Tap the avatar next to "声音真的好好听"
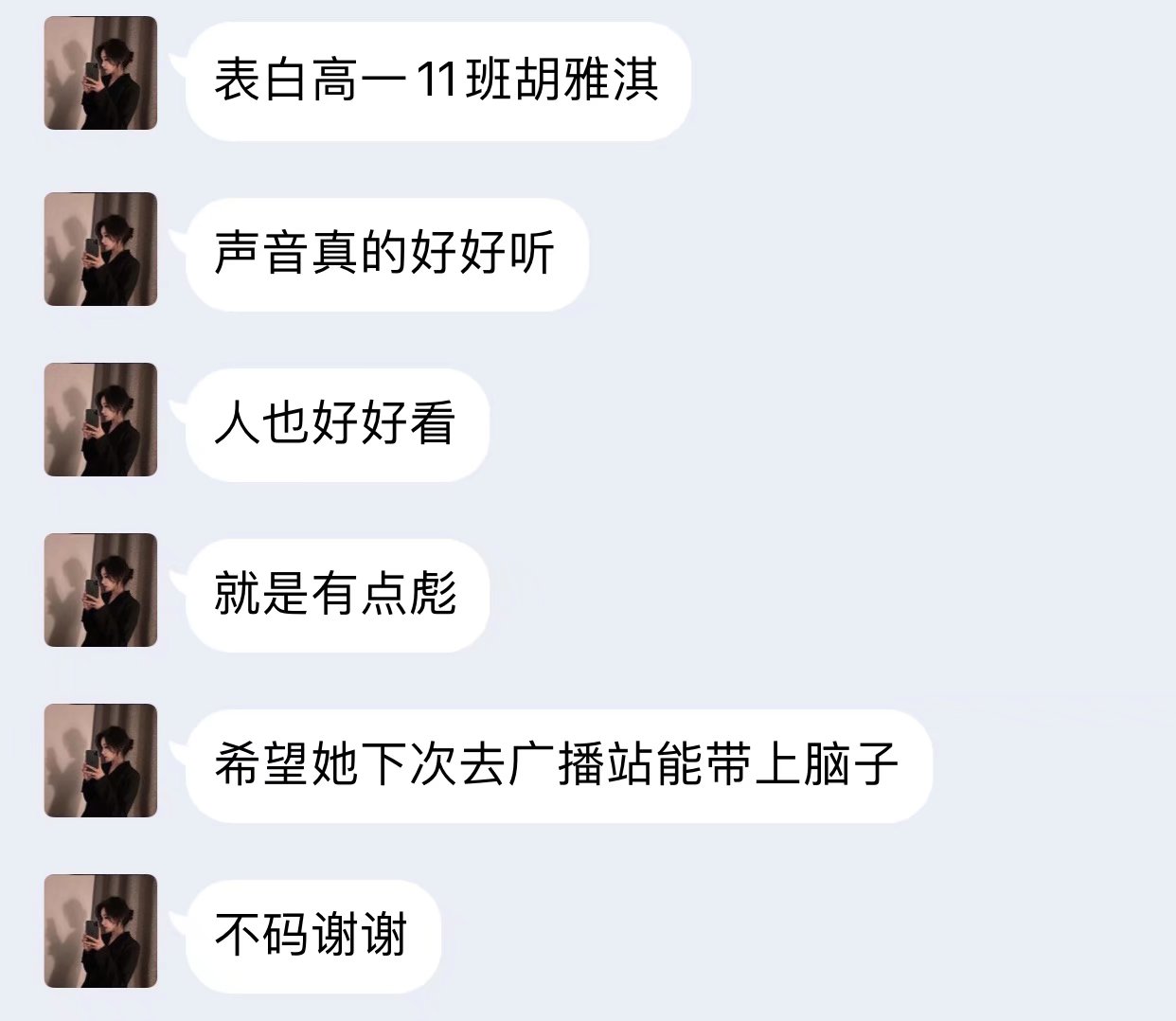The height and width of the screenshot is (1021, 1176). click(x=100, y=249)
